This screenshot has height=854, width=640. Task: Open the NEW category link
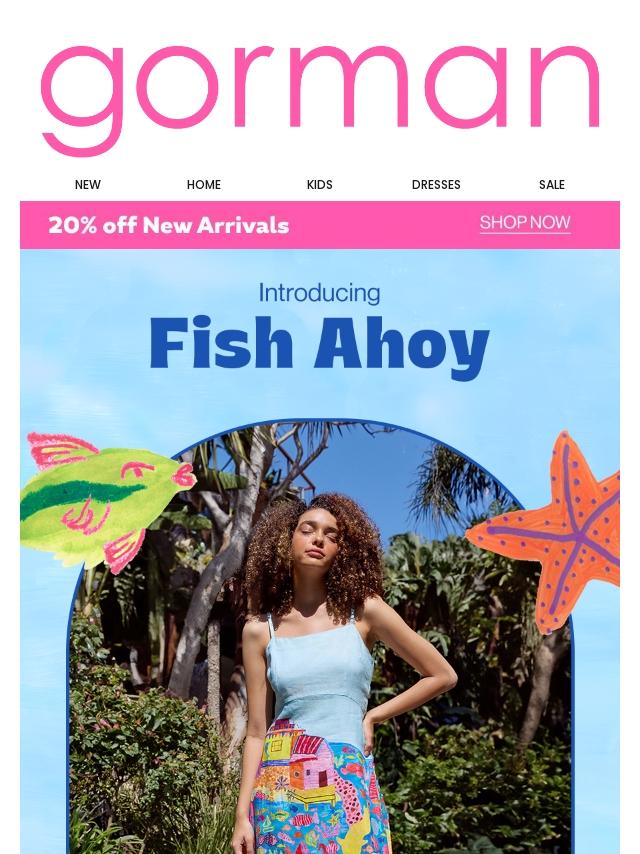click(x=88, y=185)
